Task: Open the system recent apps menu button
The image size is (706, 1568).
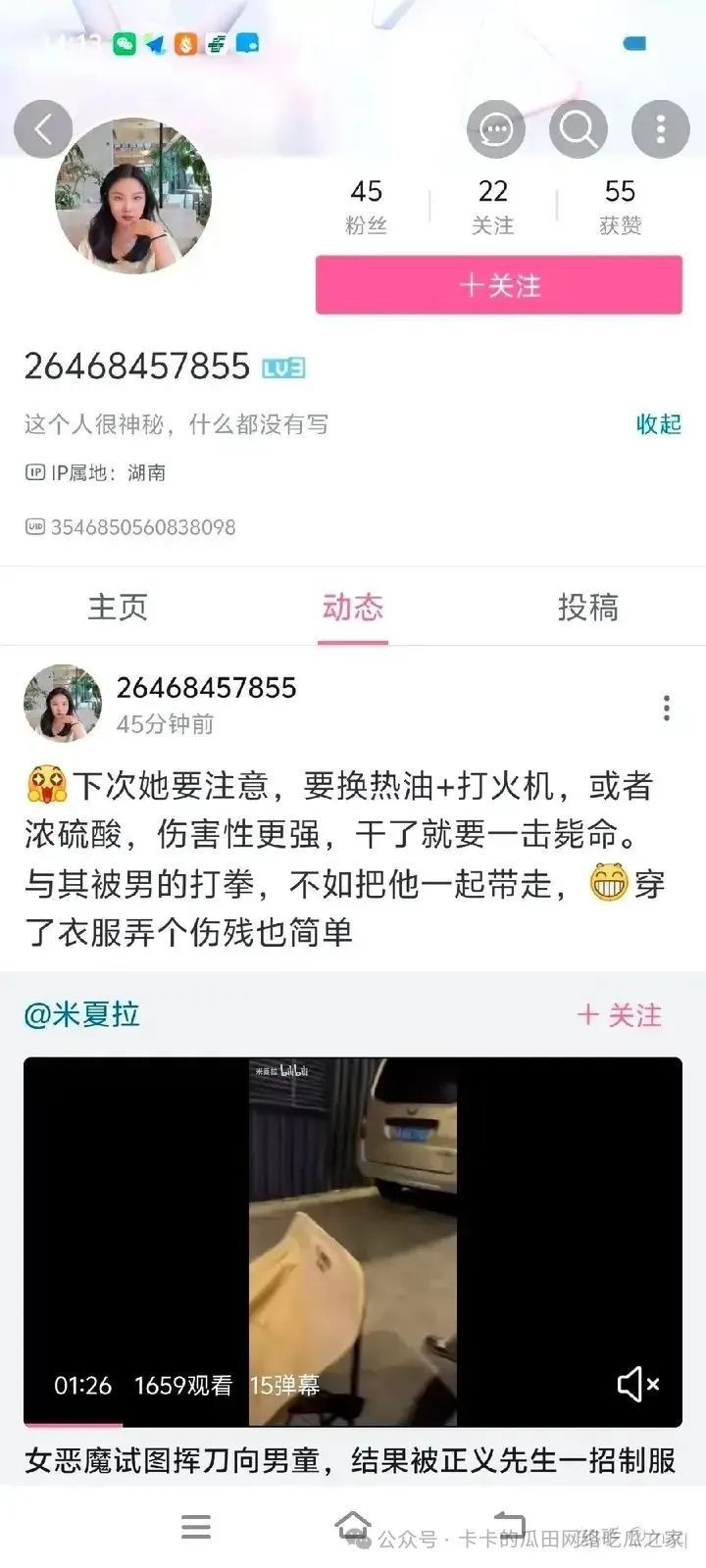Action: 196,1526
